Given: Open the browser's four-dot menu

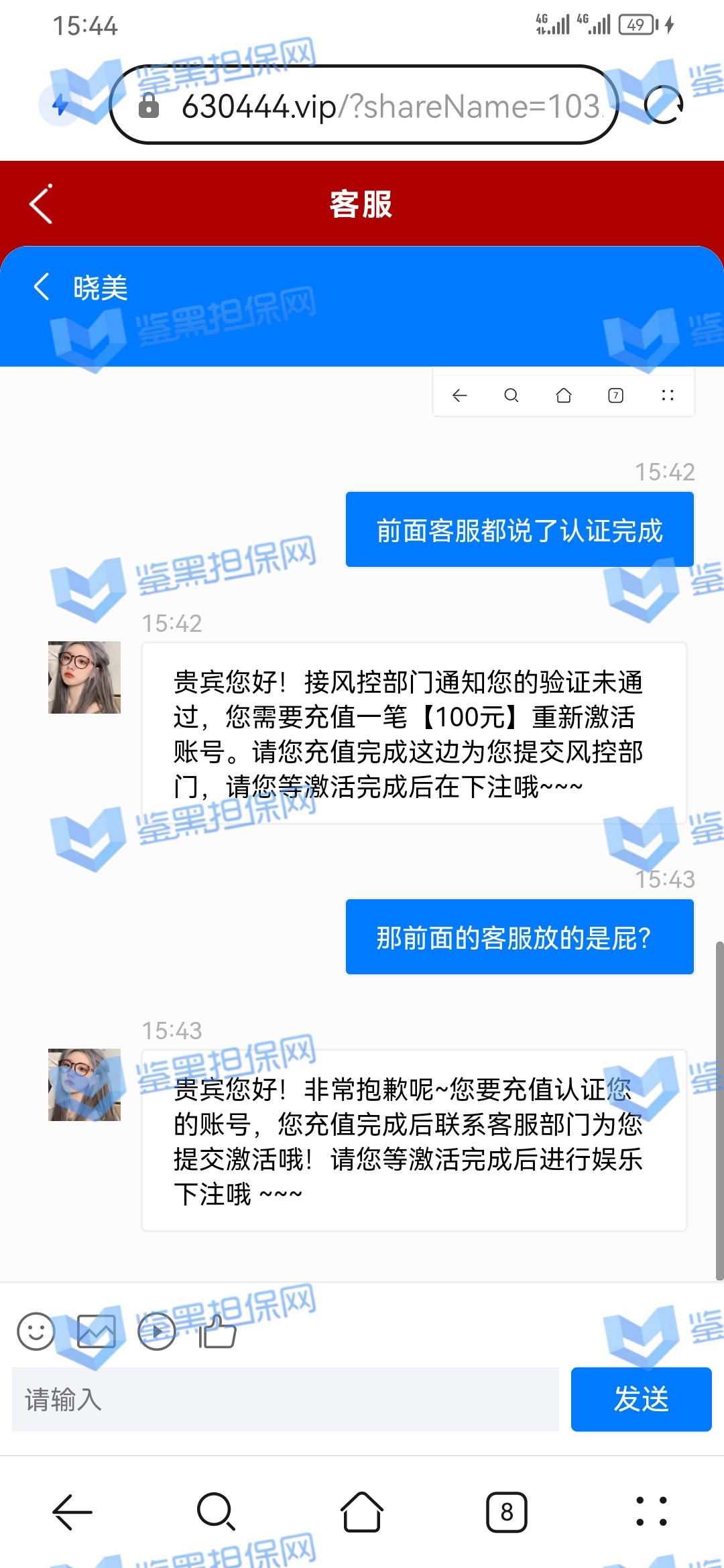Looking at the screenshot, I should point(652,1512).
